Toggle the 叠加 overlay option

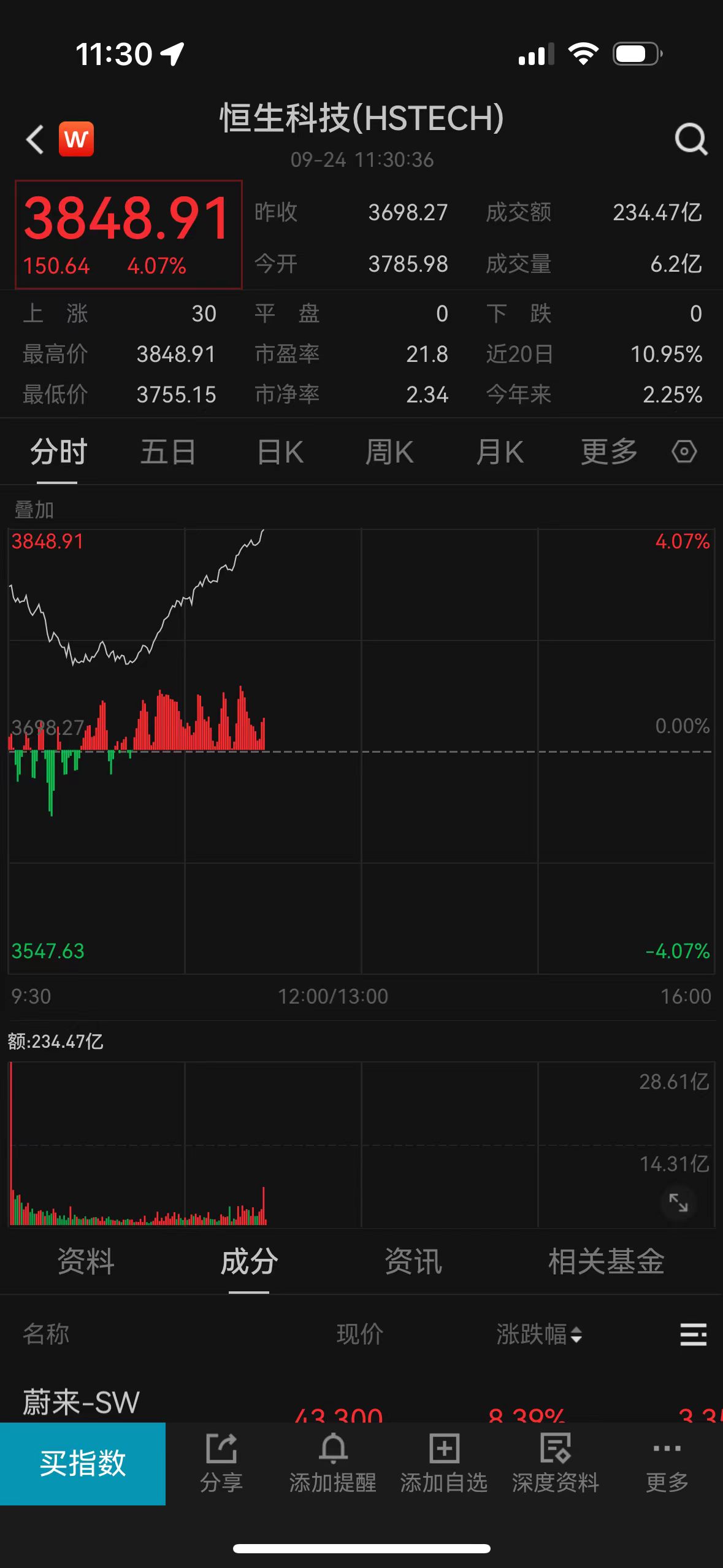click(34, 509)
